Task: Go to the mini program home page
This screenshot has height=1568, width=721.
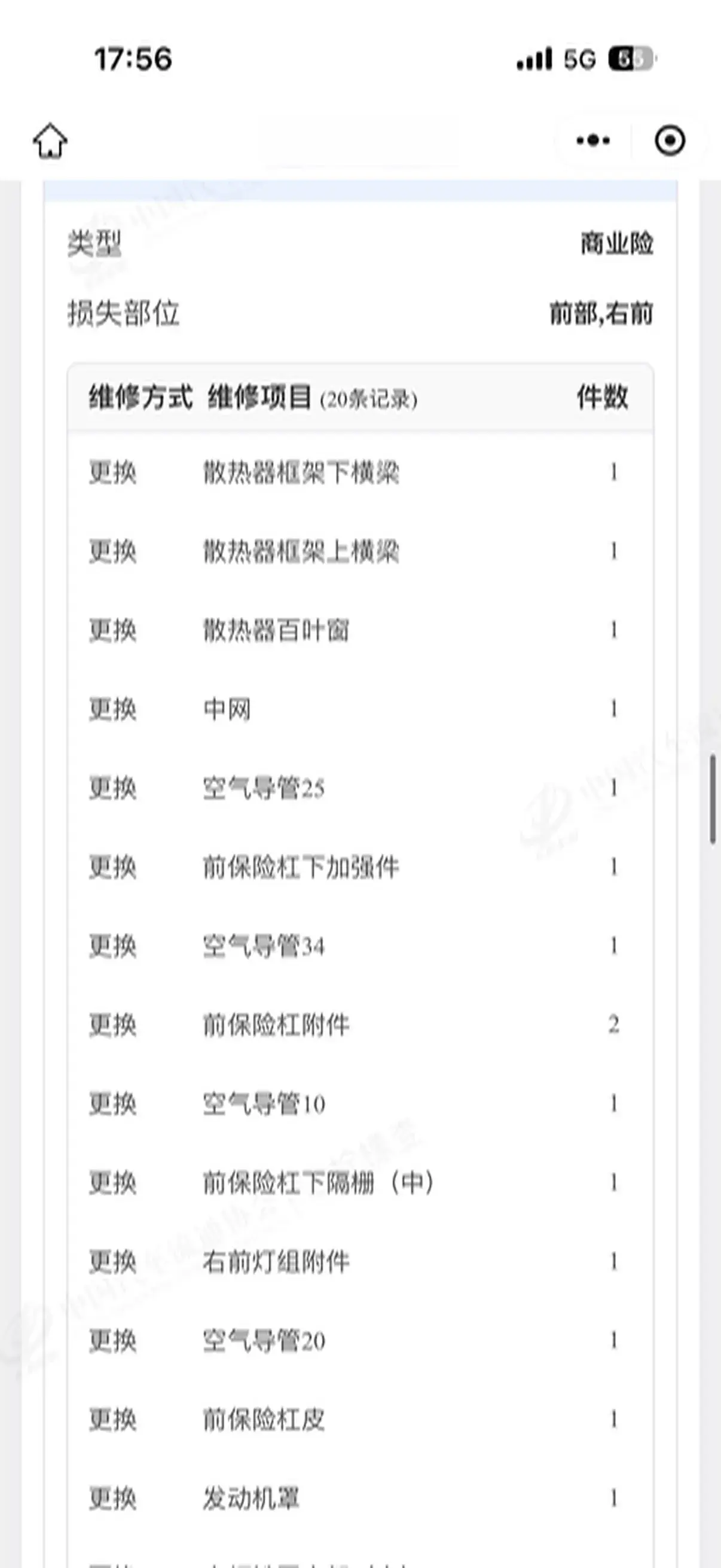Action: [x=50, y=141]
